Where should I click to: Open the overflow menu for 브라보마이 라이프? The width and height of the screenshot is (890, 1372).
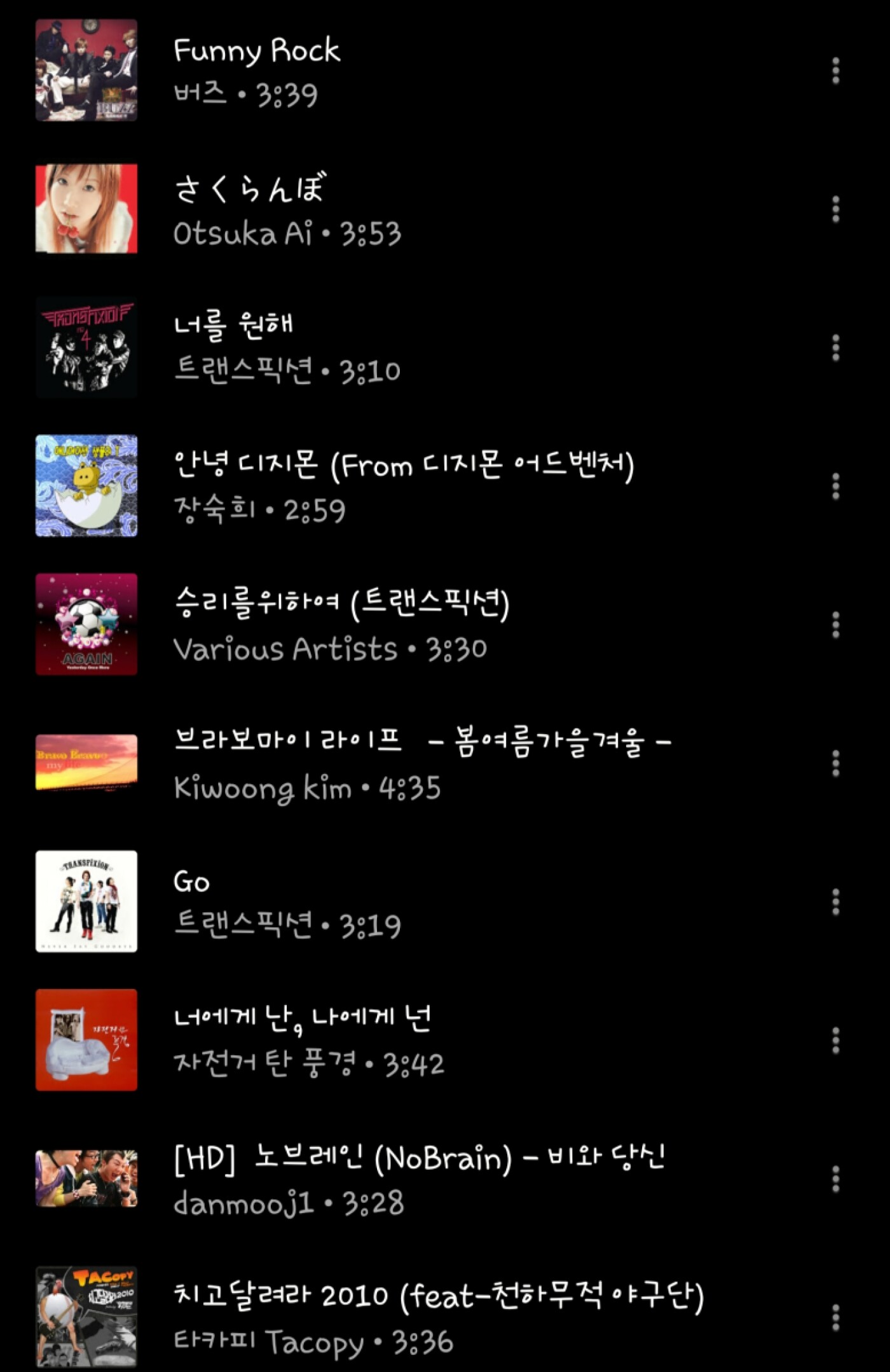click(835, 763)
